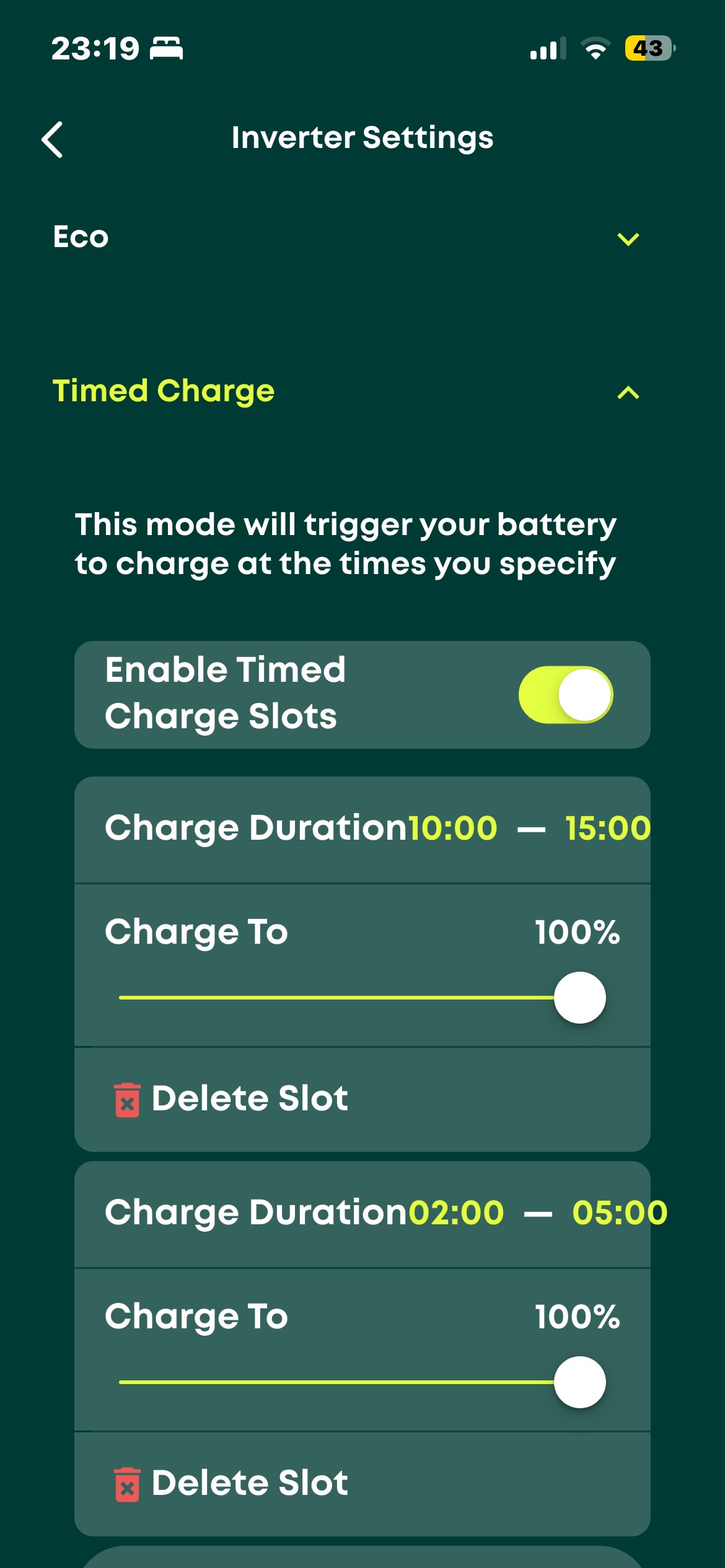Delete the 02:00 to 05:00 slot
The image size is (725, 1568).
tap(232, 1484)
